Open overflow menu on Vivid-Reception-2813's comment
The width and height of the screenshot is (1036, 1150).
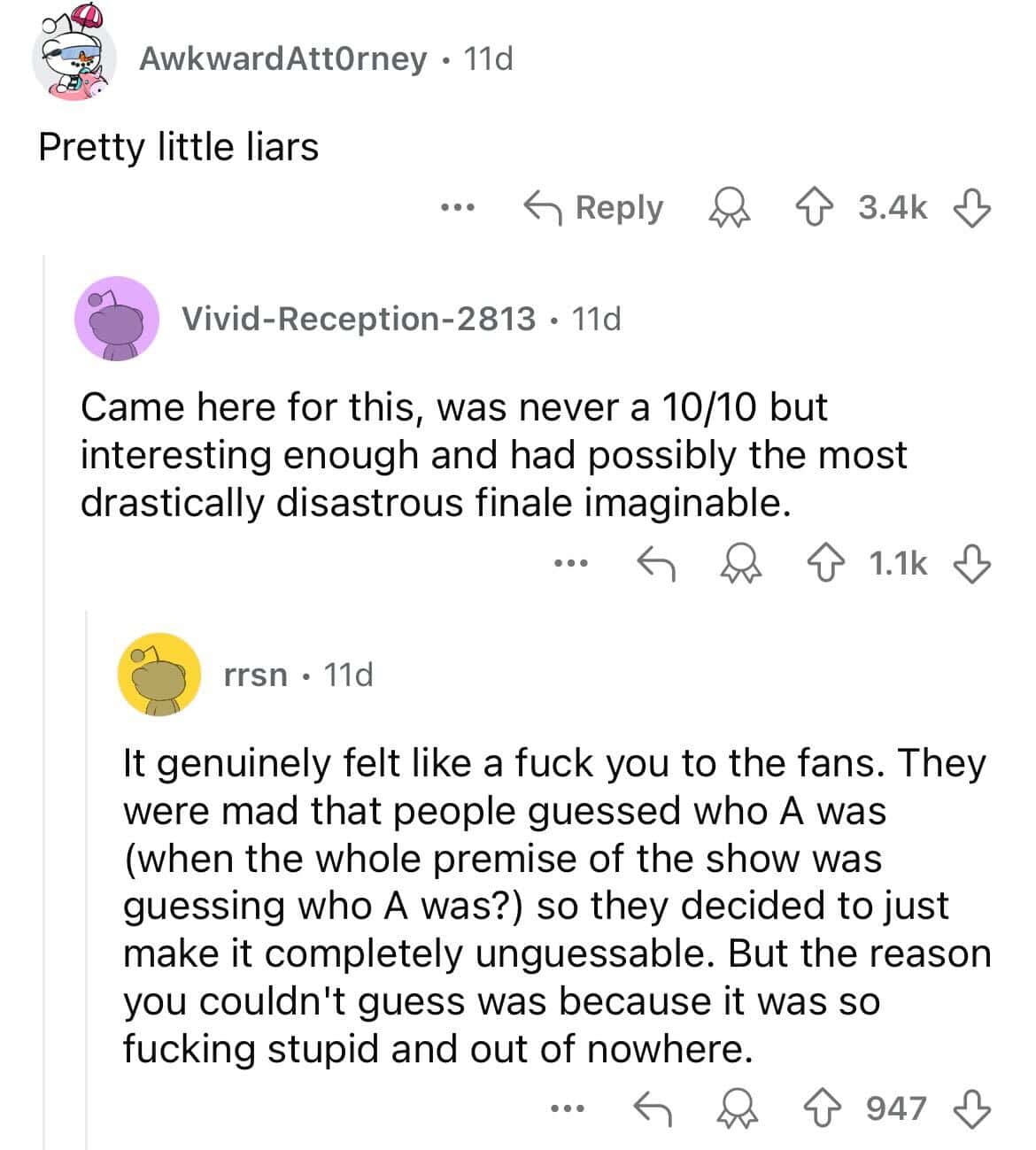coord(571,563)
